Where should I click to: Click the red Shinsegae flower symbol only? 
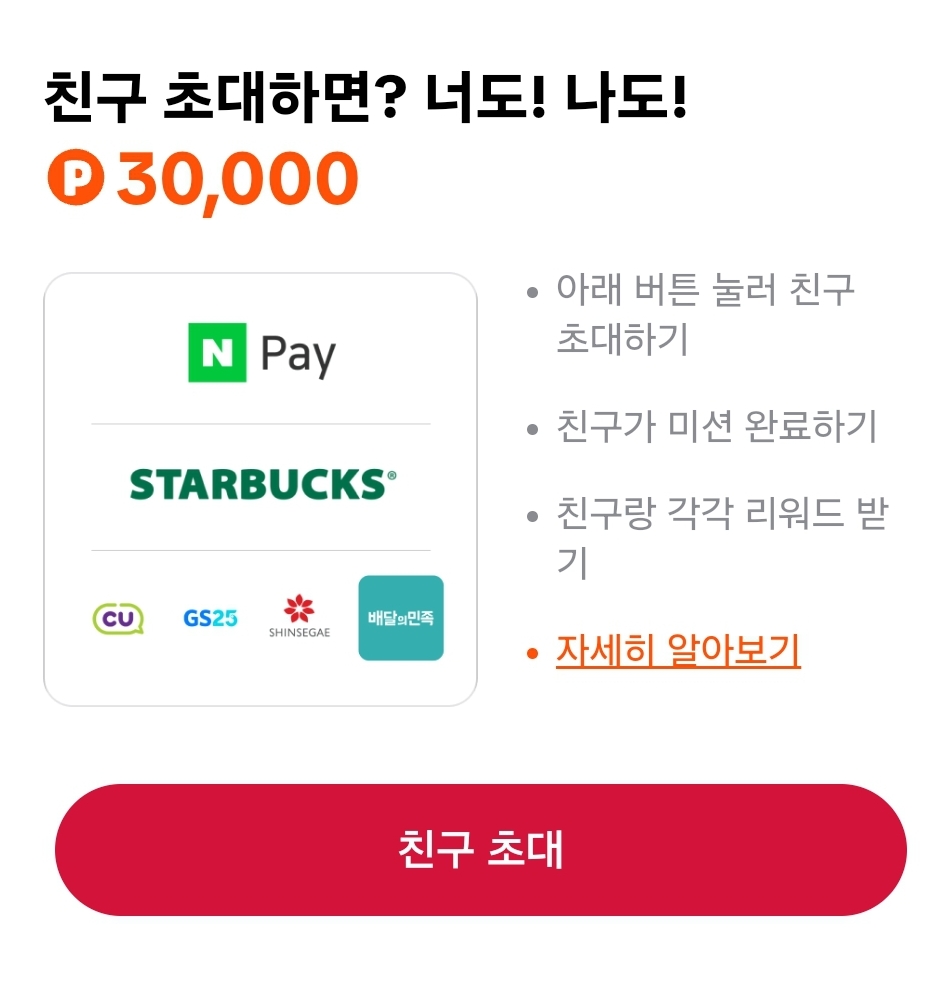click(298, 605)
